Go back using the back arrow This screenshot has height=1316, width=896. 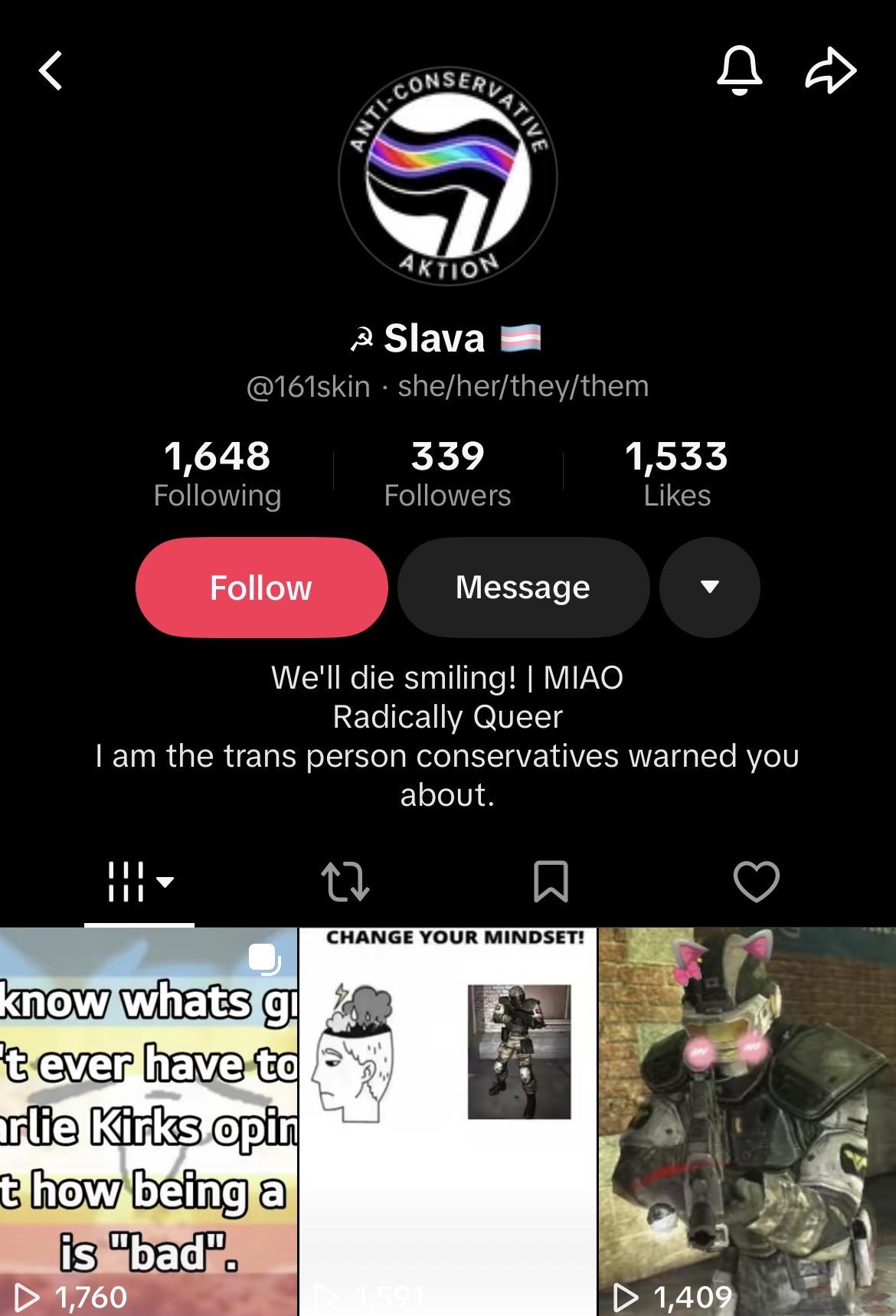click(x=51, y=71)
